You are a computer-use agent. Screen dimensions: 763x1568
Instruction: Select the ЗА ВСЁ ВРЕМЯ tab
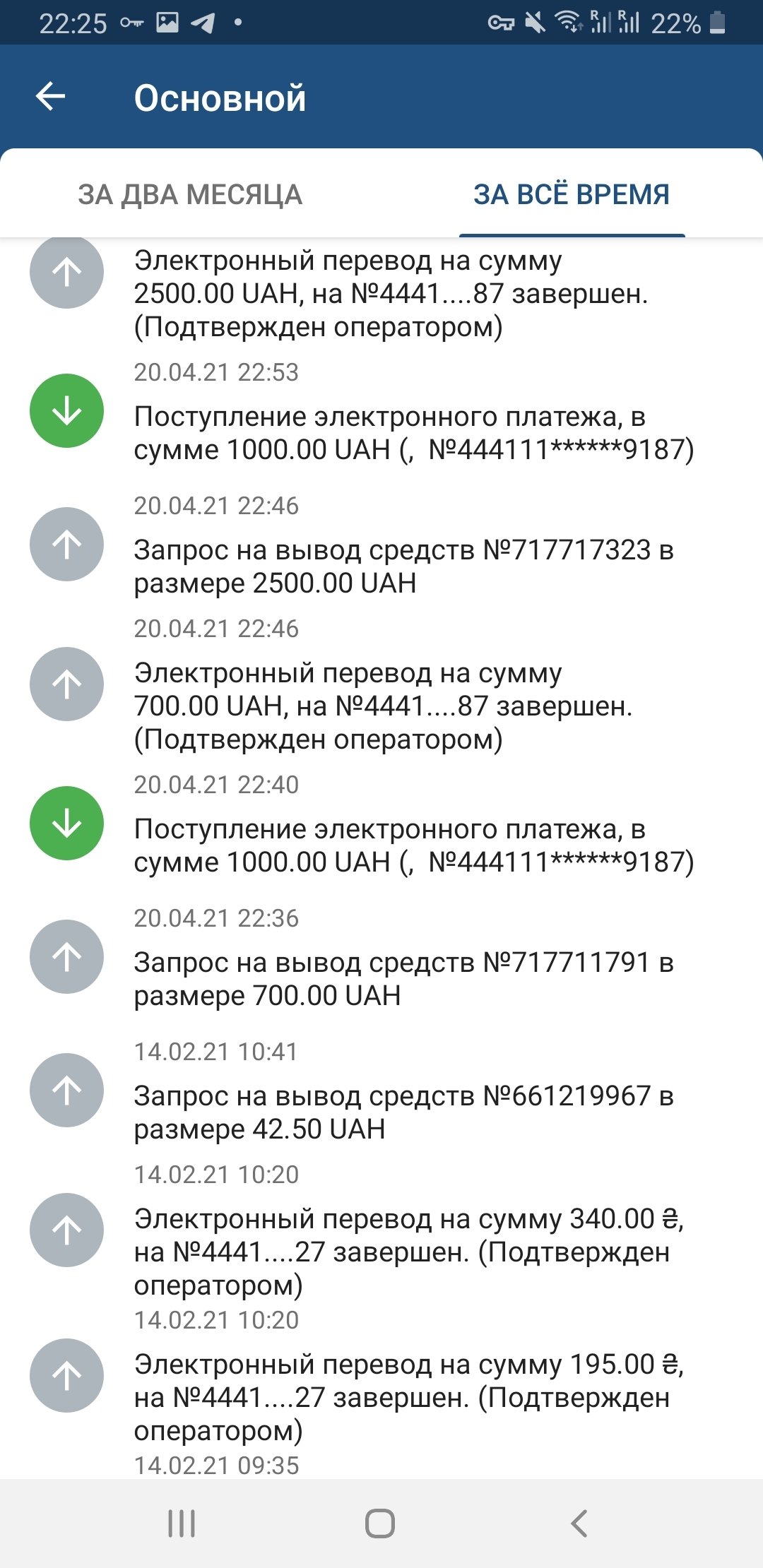(x=571, y=195)
